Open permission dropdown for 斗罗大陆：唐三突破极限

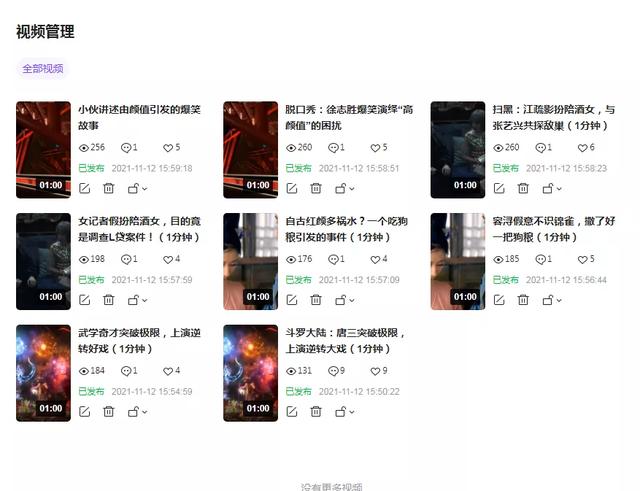tap(343, 411)
